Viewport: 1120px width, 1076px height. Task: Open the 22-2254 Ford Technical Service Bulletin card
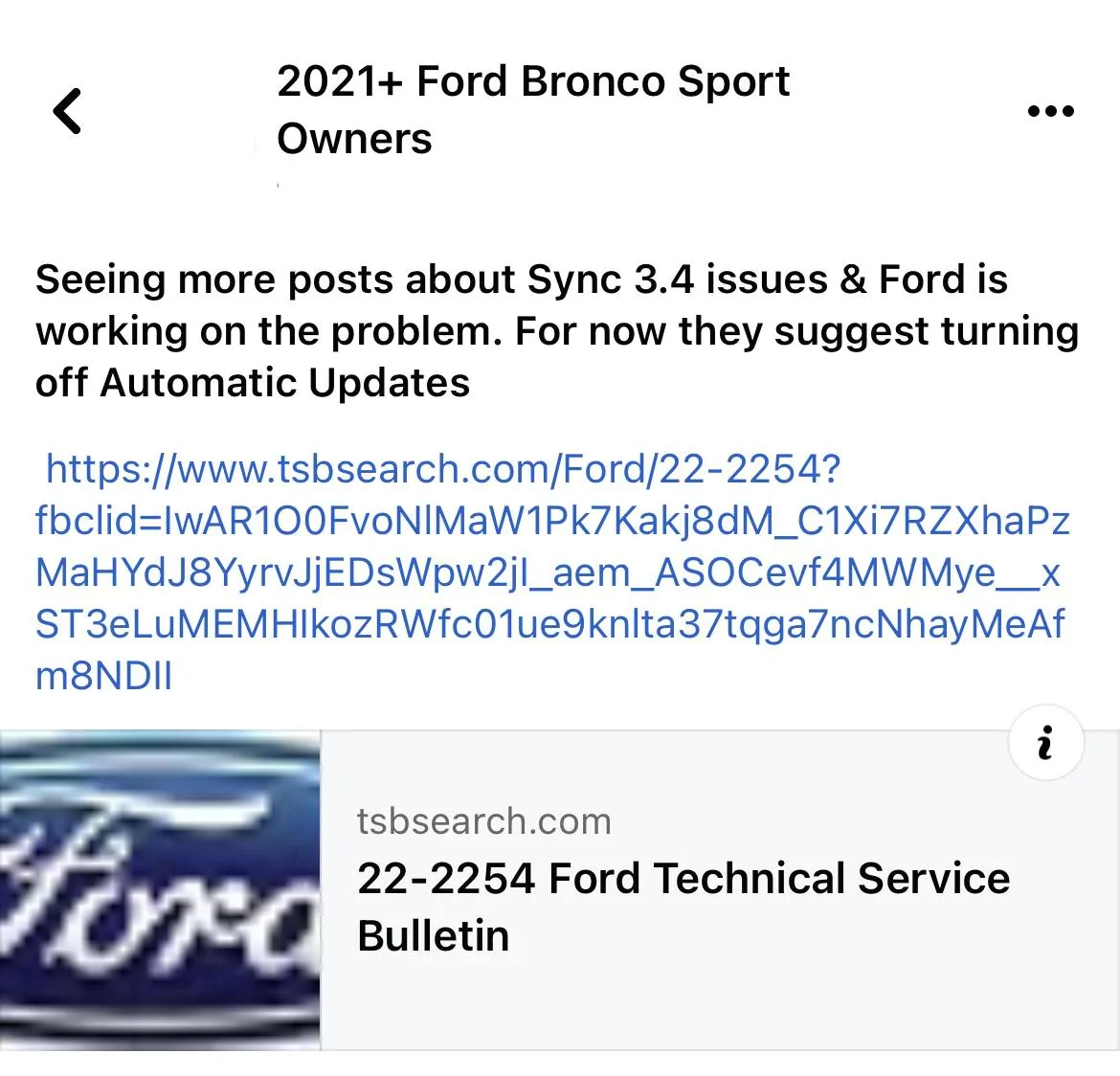tap(683, 906)
